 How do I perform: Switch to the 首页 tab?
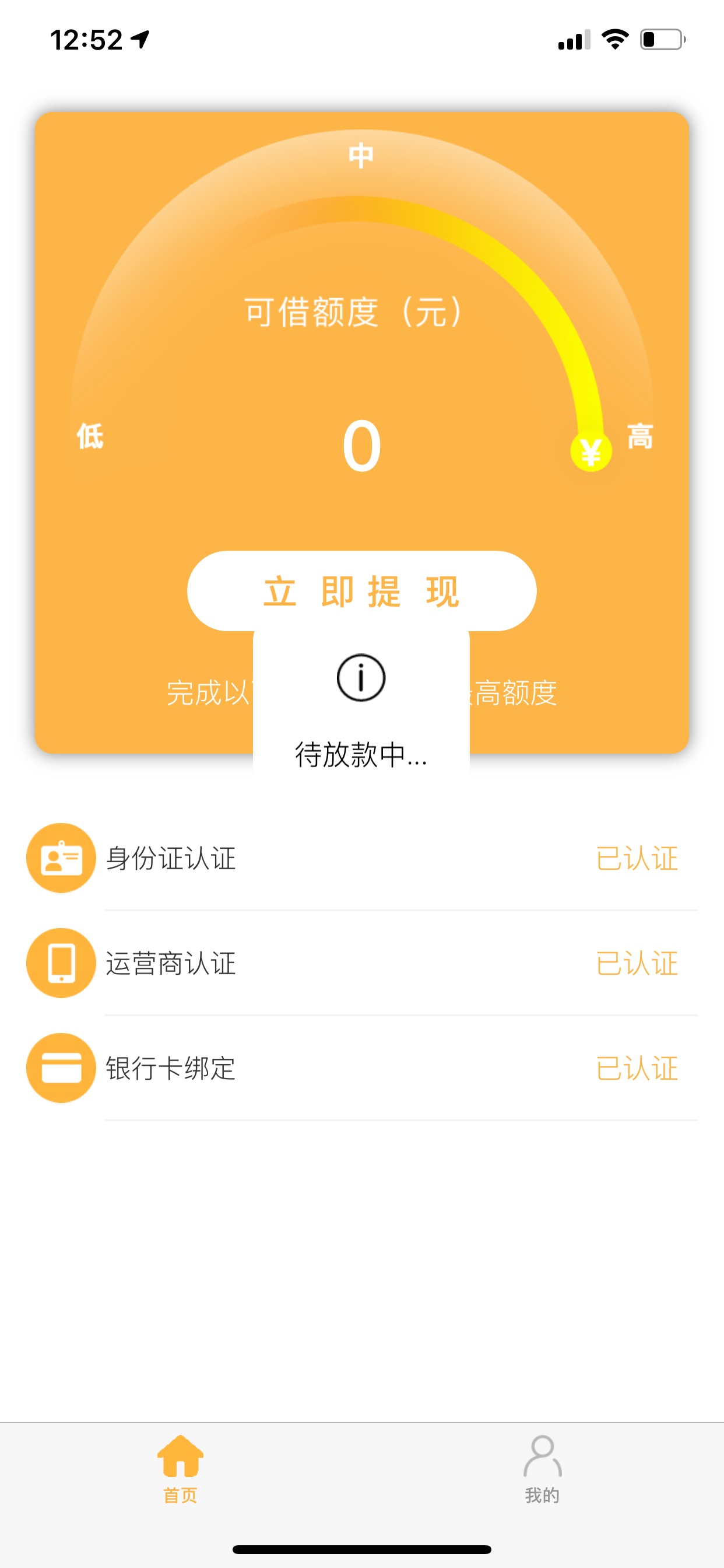[181, 1469]
